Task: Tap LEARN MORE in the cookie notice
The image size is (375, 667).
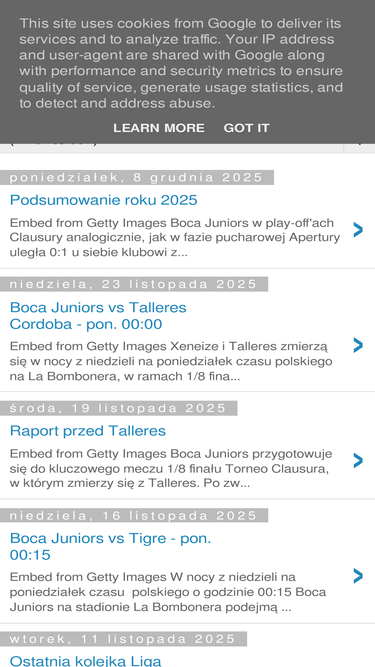Action: (159, 128)
